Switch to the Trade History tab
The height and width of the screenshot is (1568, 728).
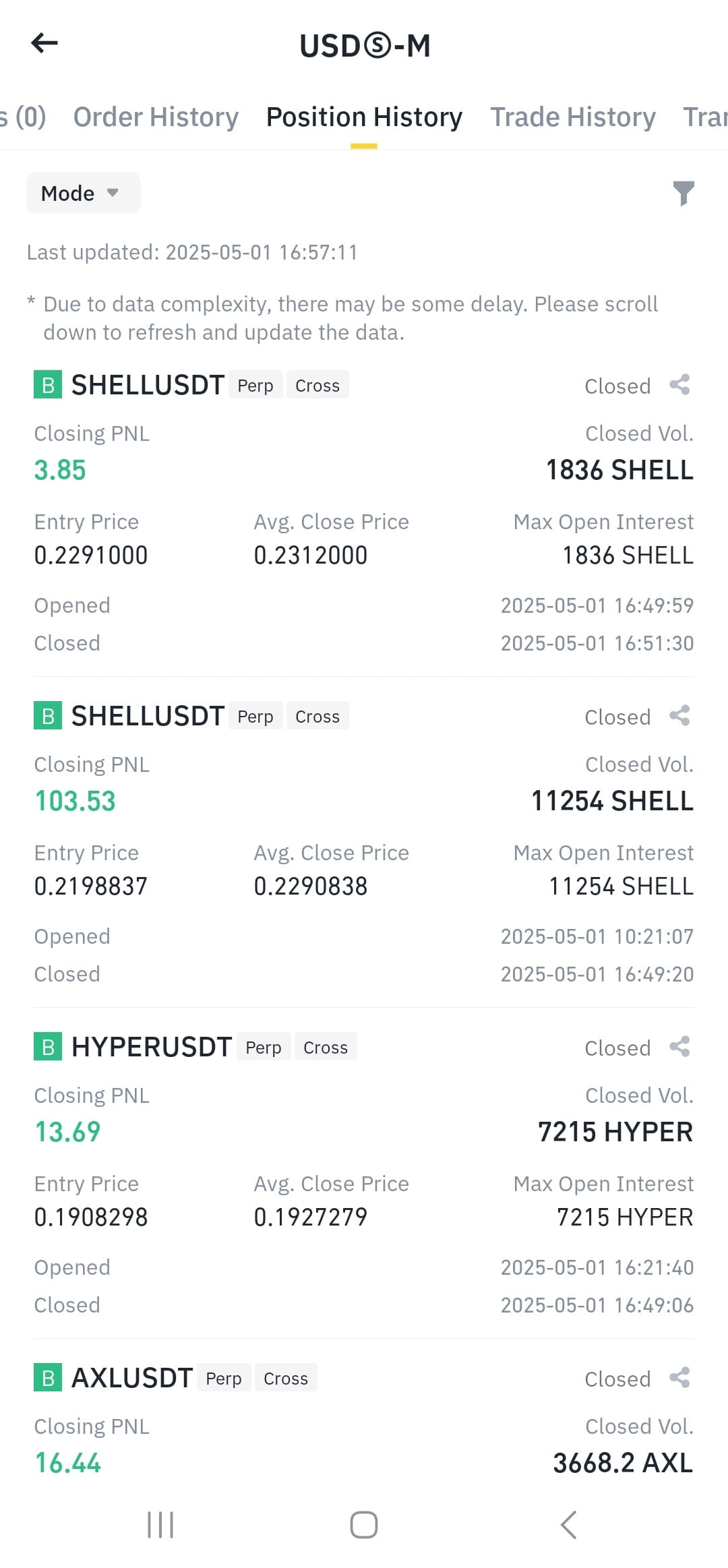tap(572, 117)
